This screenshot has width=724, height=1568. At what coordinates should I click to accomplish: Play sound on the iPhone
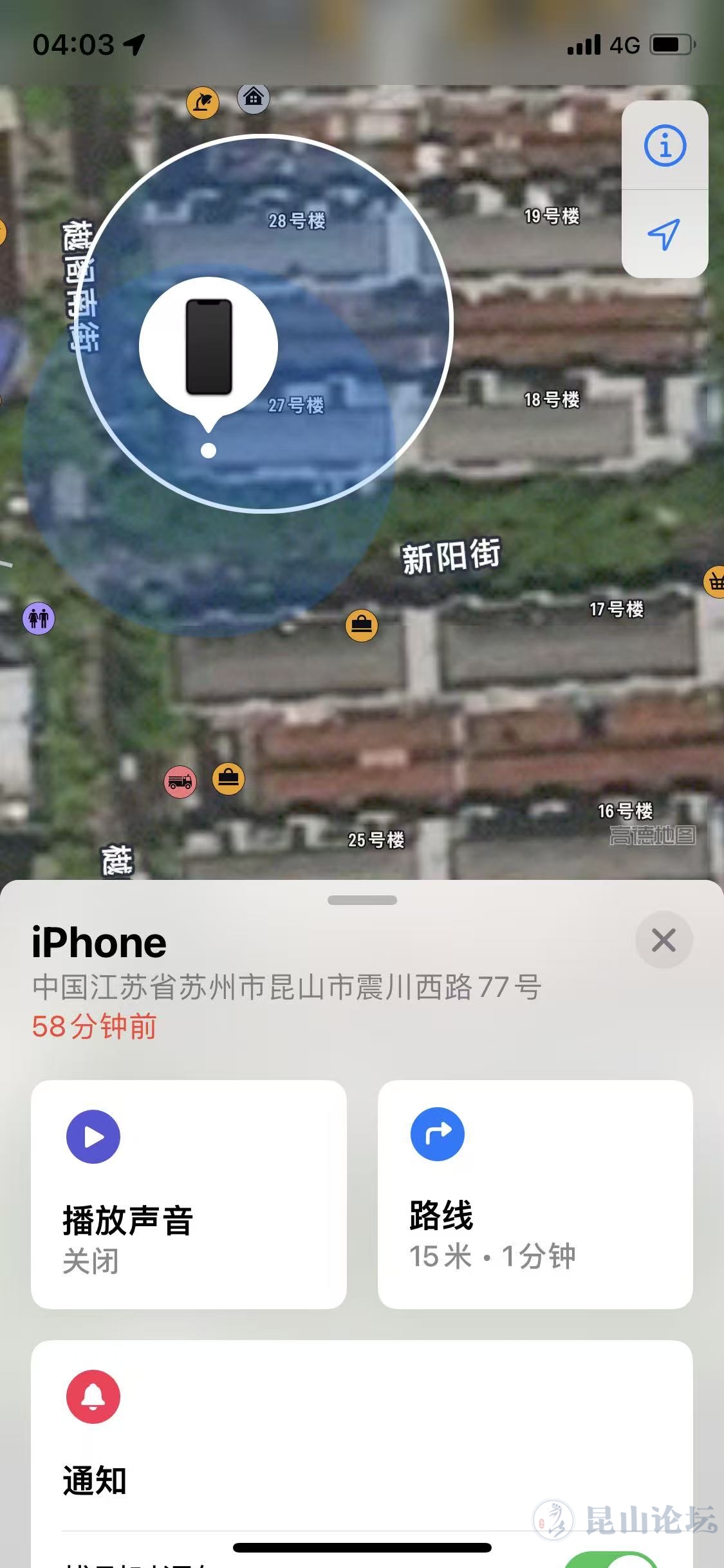coord(189,1195)
